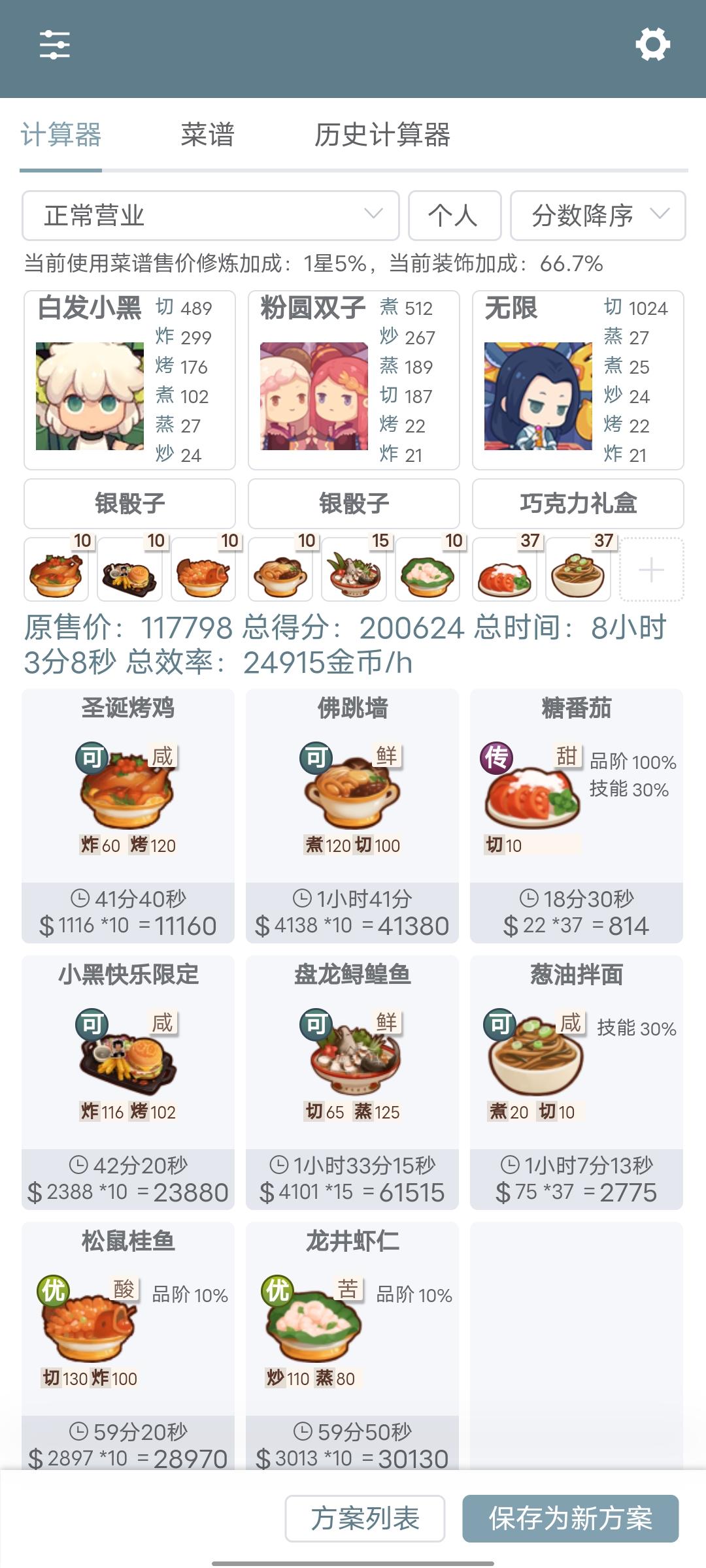Image resolution: width=706 pixels, height=1568 pixels.
Task: Open the 糖番茄 recipe card
Action: click(577, 815)
